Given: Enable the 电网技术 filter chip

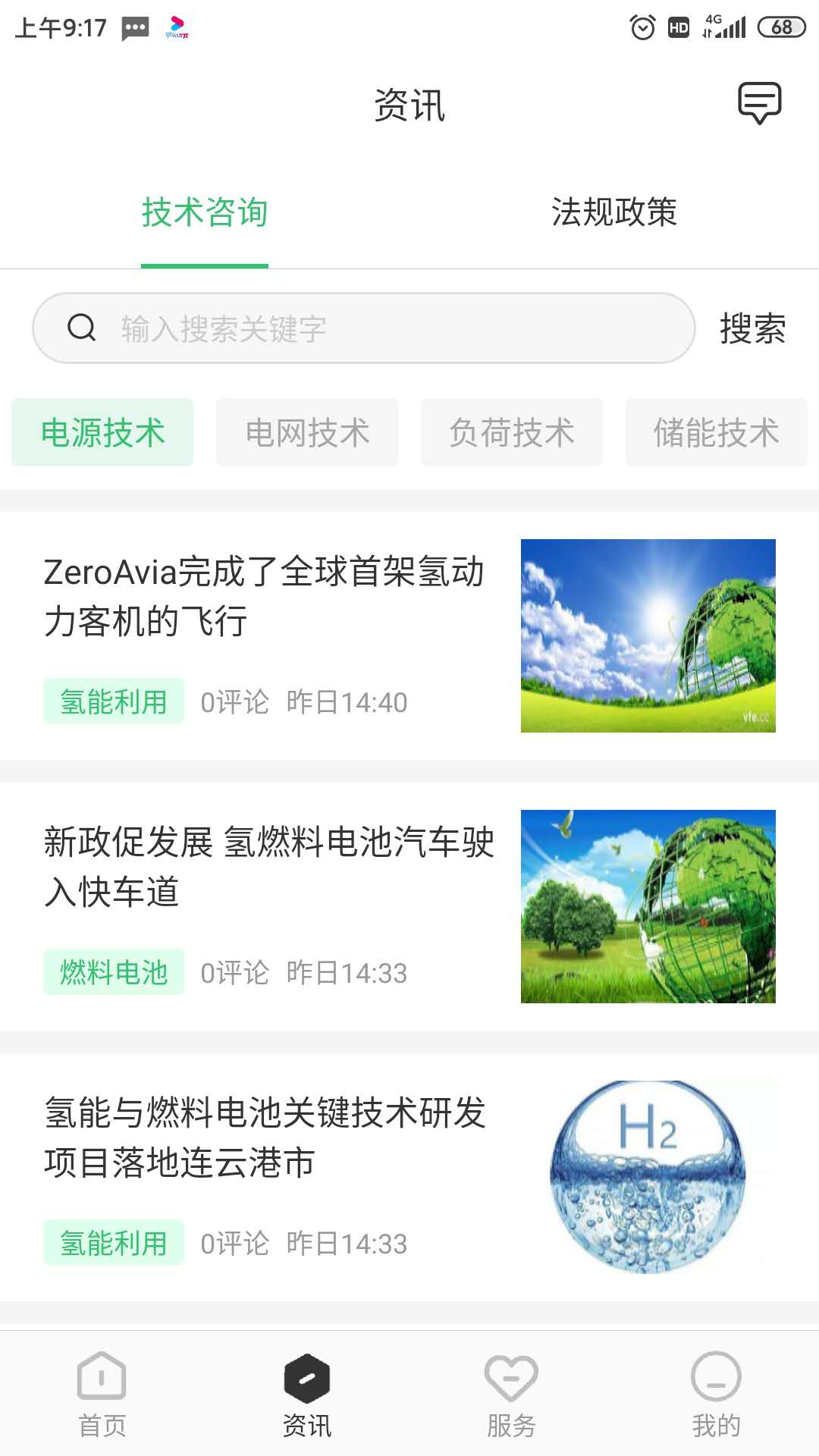Looking at the screenshot, I should click(x=307, y=432).
